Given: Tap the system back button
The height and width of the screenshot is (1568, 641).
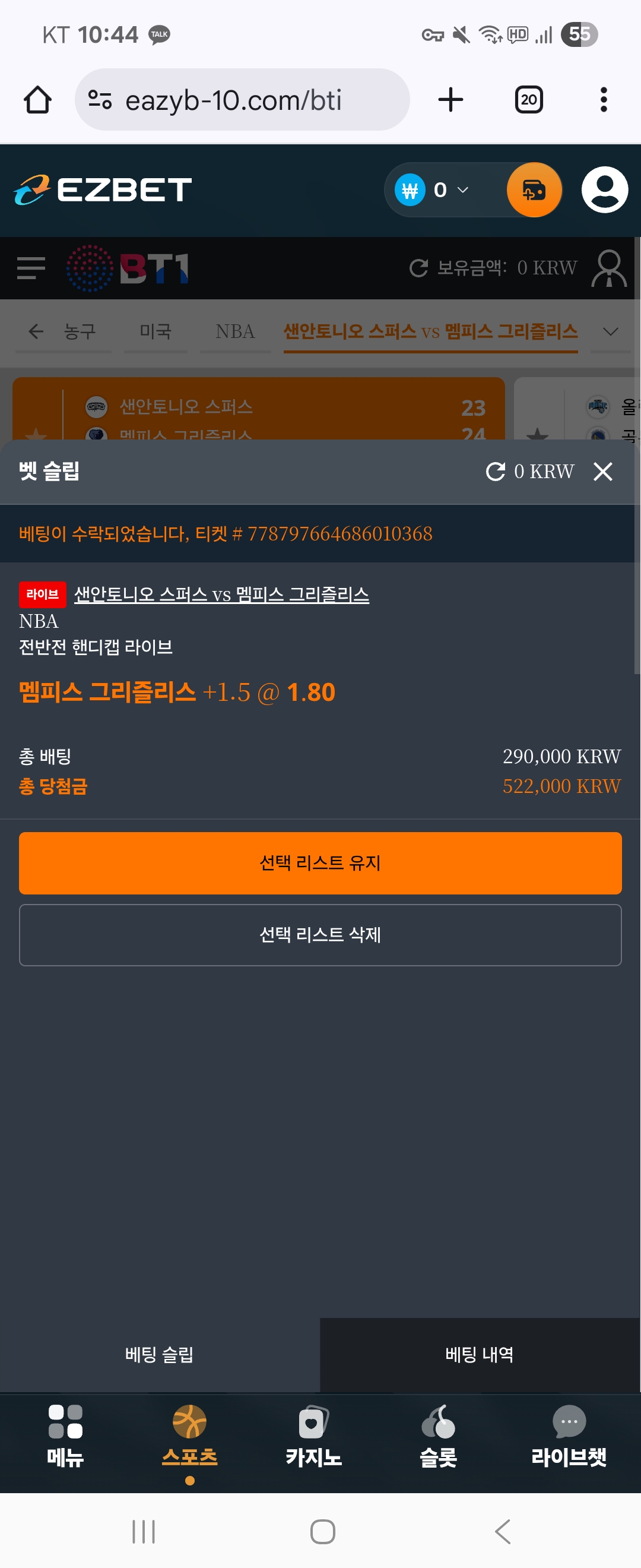Looking at the screenshot, I should (503, 1532).
